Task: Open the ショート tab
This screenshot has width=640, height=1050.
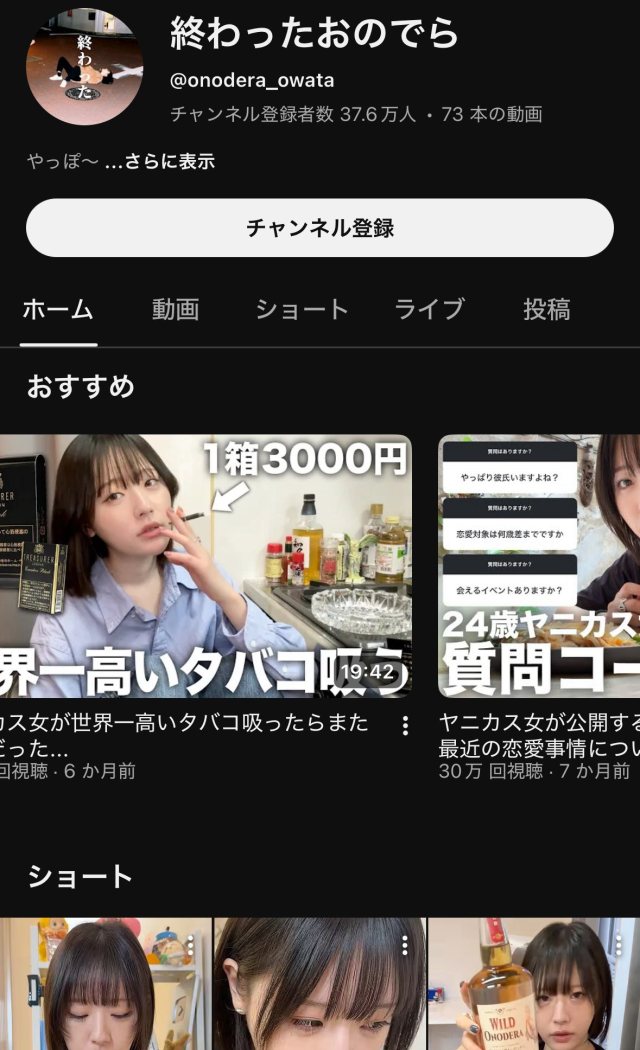Action: click(x=301, y=310)
